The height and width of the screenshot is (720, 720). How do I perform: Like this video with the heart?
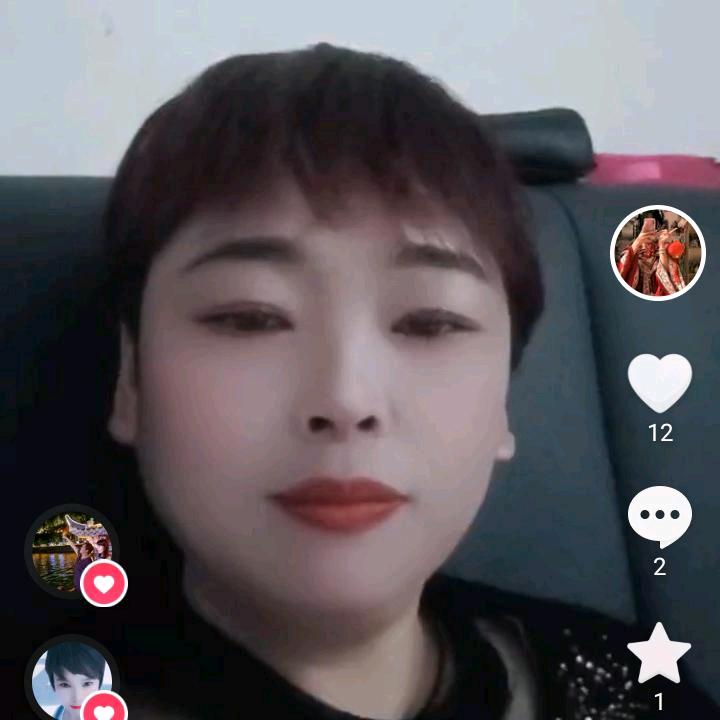pos(659,383)
